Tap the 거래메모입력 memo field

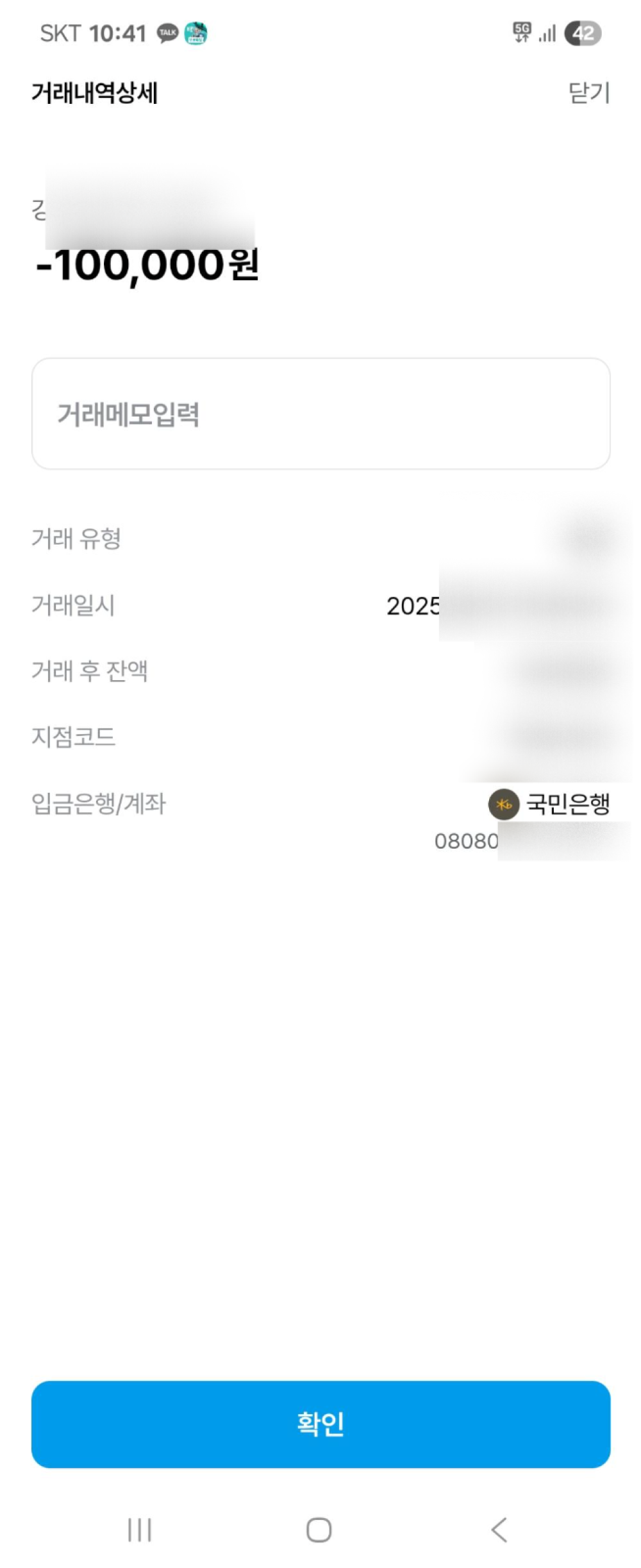[x=320, y=413]
